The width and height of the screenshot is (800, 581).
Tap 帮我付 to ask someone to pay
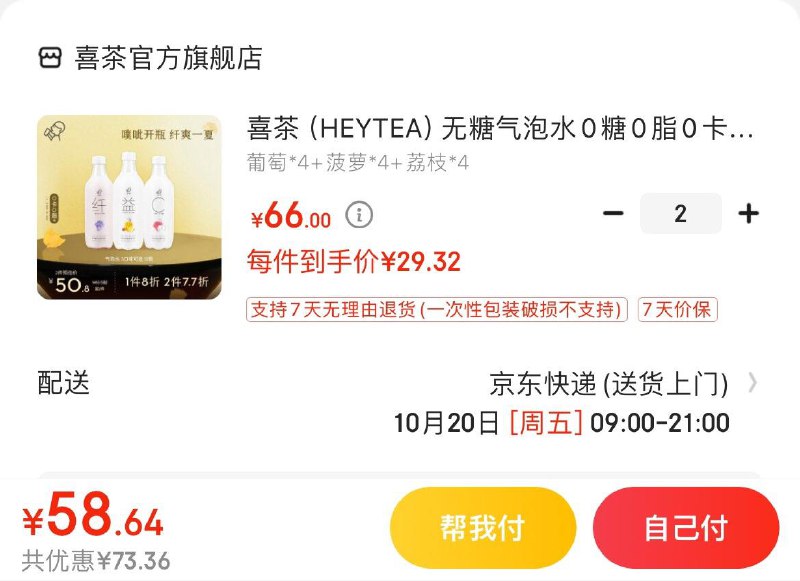pyautogui.click(x=483, y=528)
